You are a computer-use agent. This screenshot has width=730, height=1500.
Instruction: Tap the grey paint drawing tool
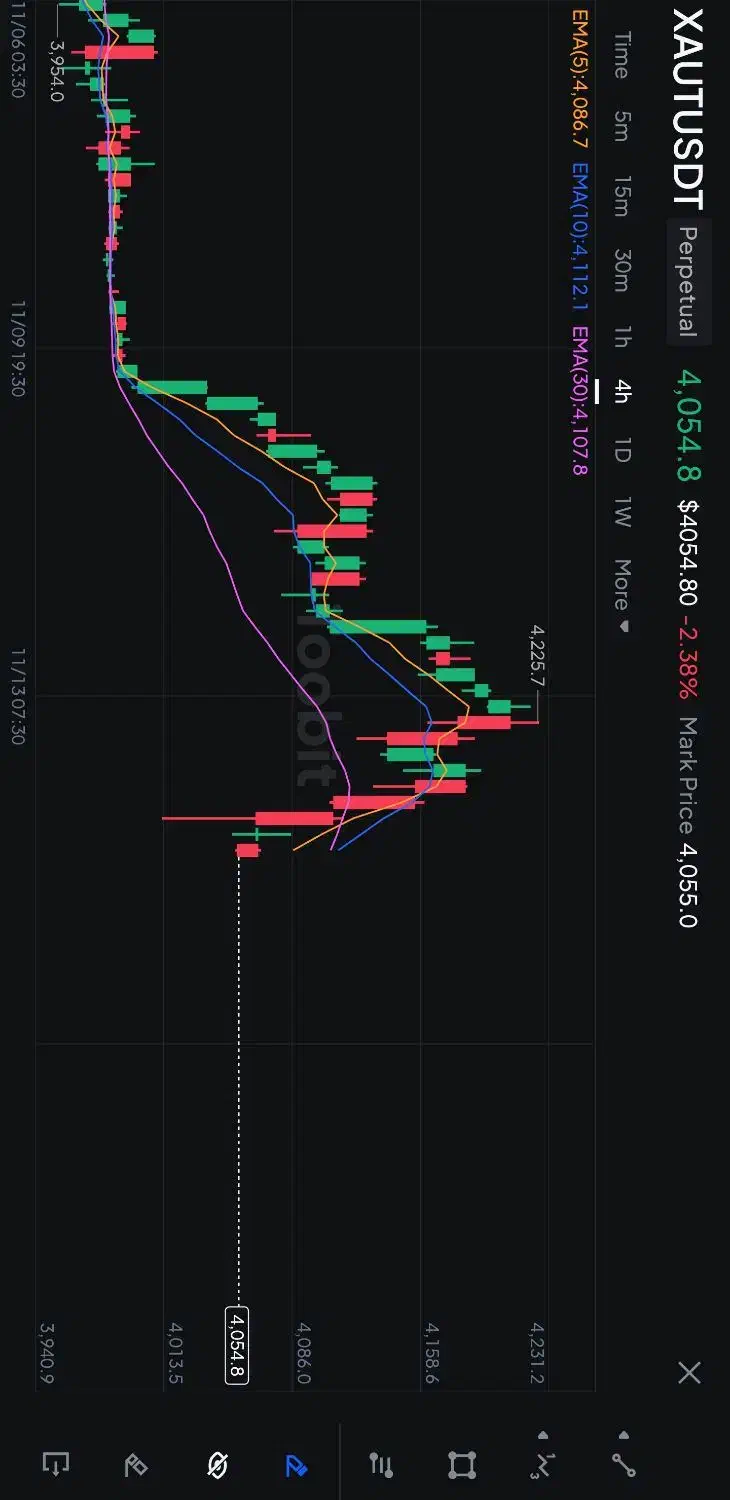(136, 1466)
